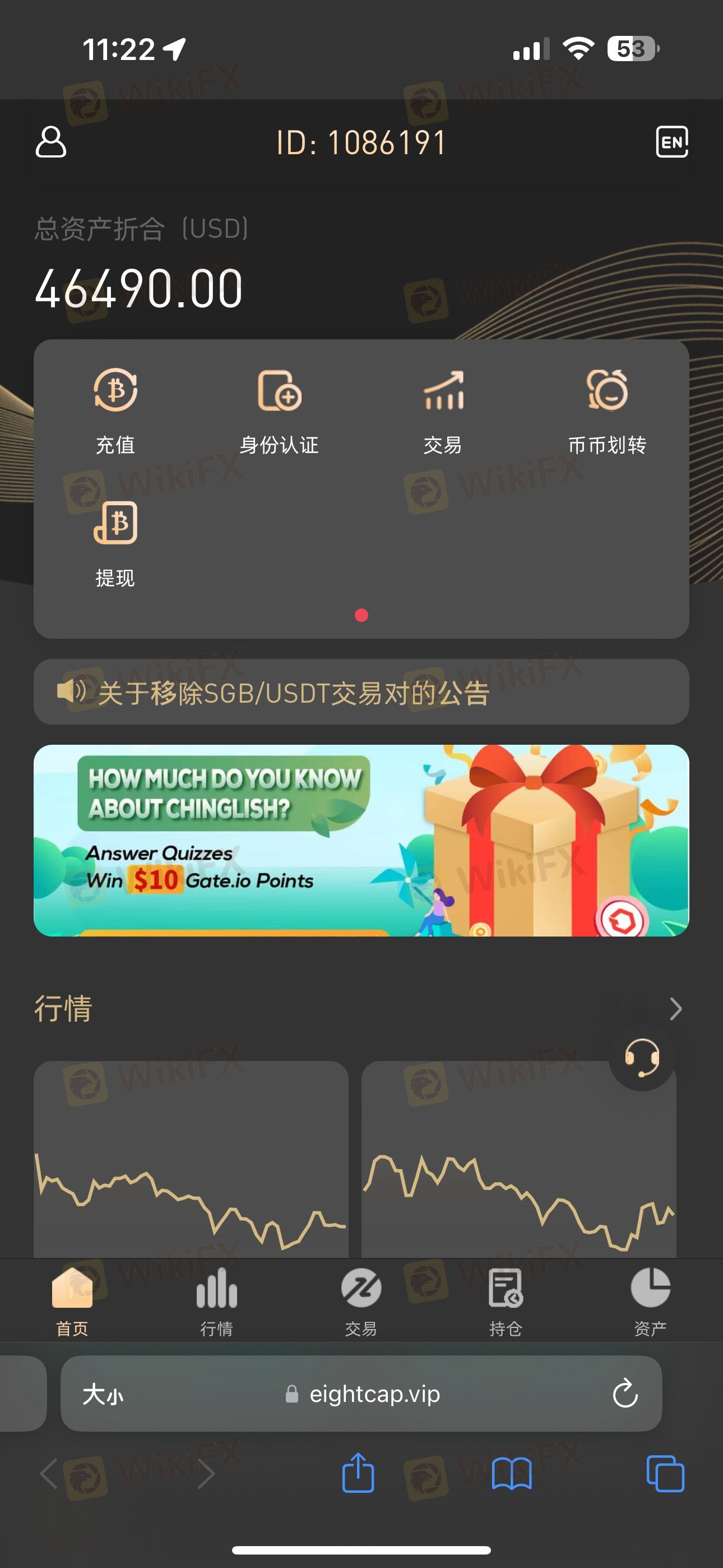
Task: Reload the eightcap.vip page
Action: pos(625,1393)
